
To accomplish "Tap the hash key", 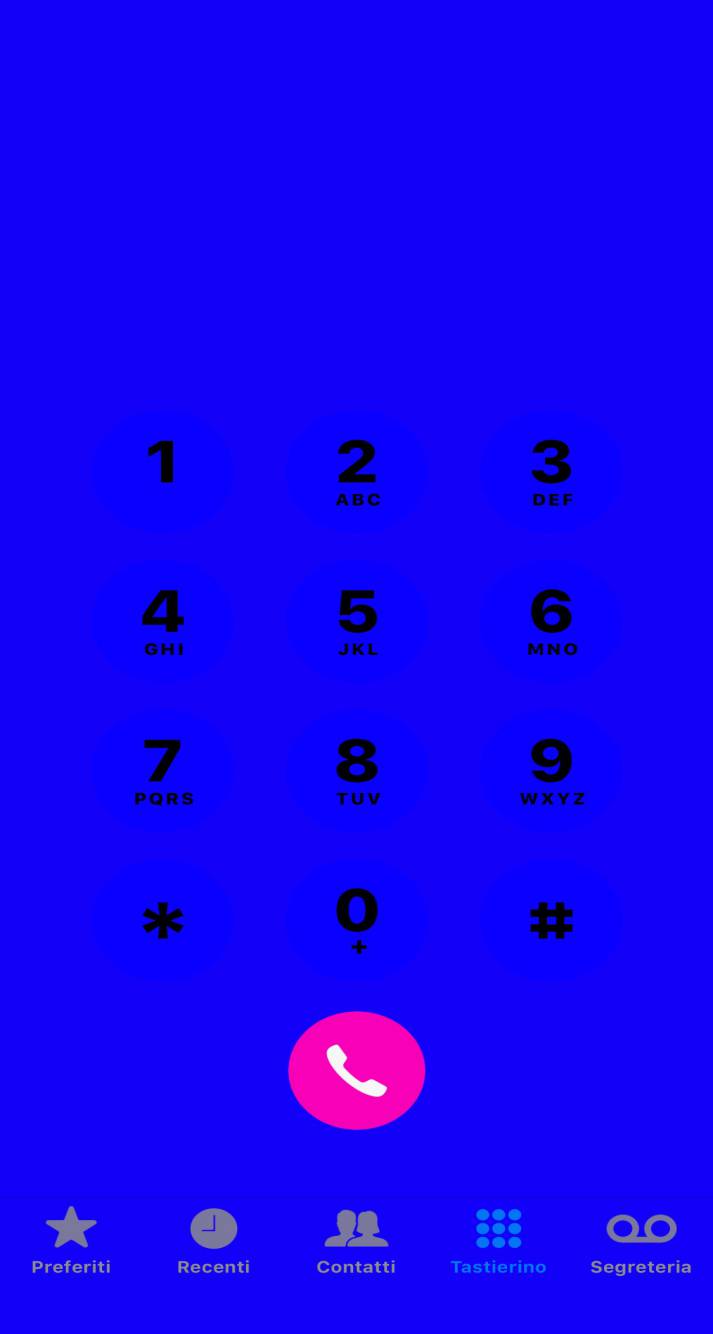I will point(551,920).
